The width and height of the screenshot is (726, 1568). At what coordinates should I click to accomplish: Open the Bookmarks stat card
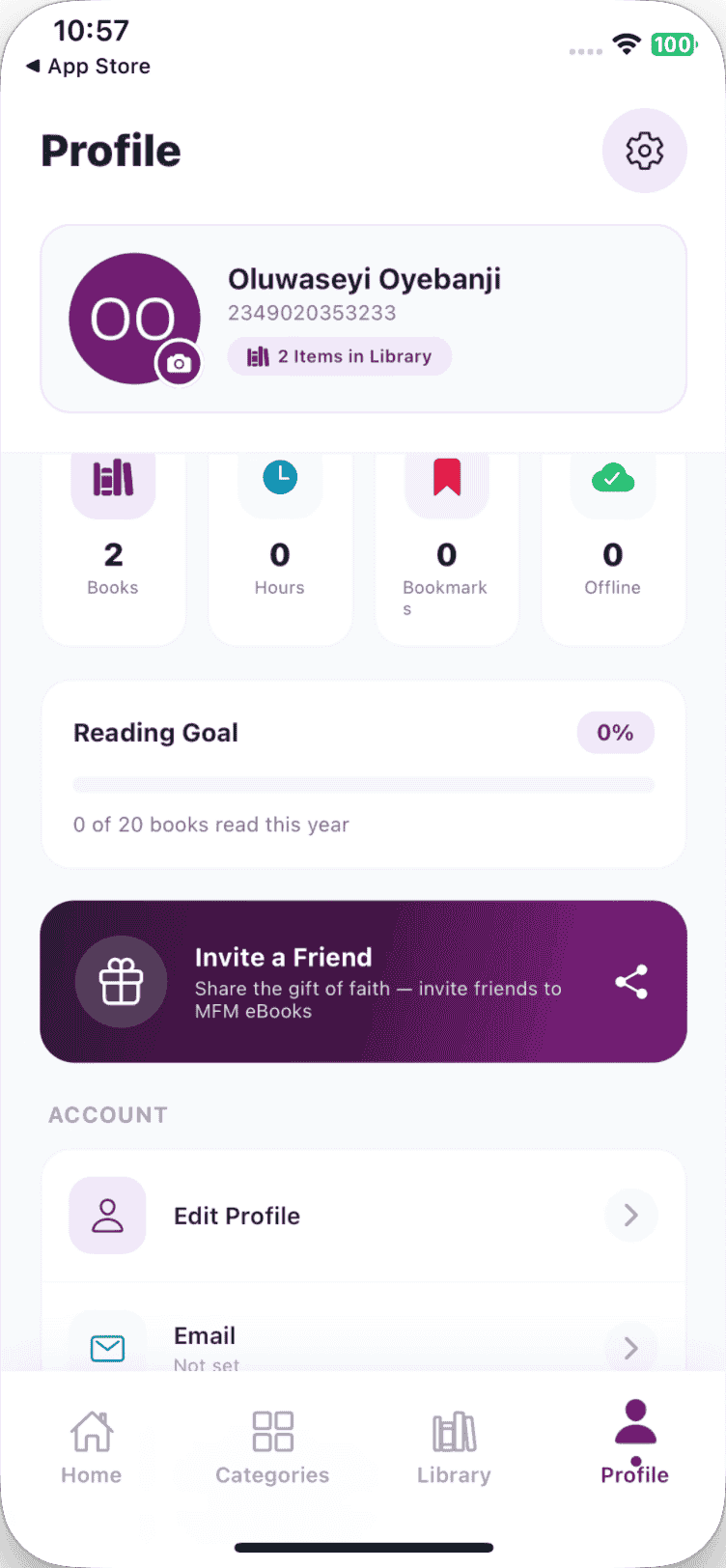pyautogui.click(x=446, y=548)
